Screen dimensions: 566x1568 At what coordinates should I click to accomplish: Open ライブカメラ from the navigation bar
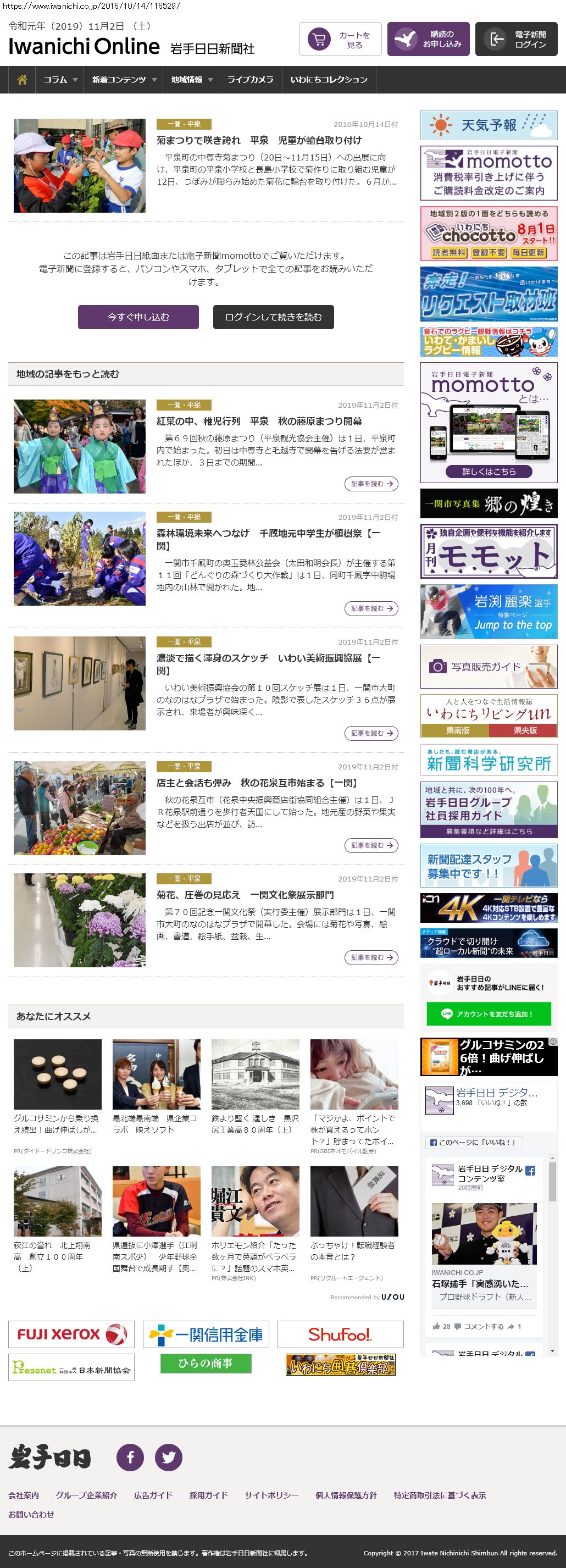tap(250, 80)
